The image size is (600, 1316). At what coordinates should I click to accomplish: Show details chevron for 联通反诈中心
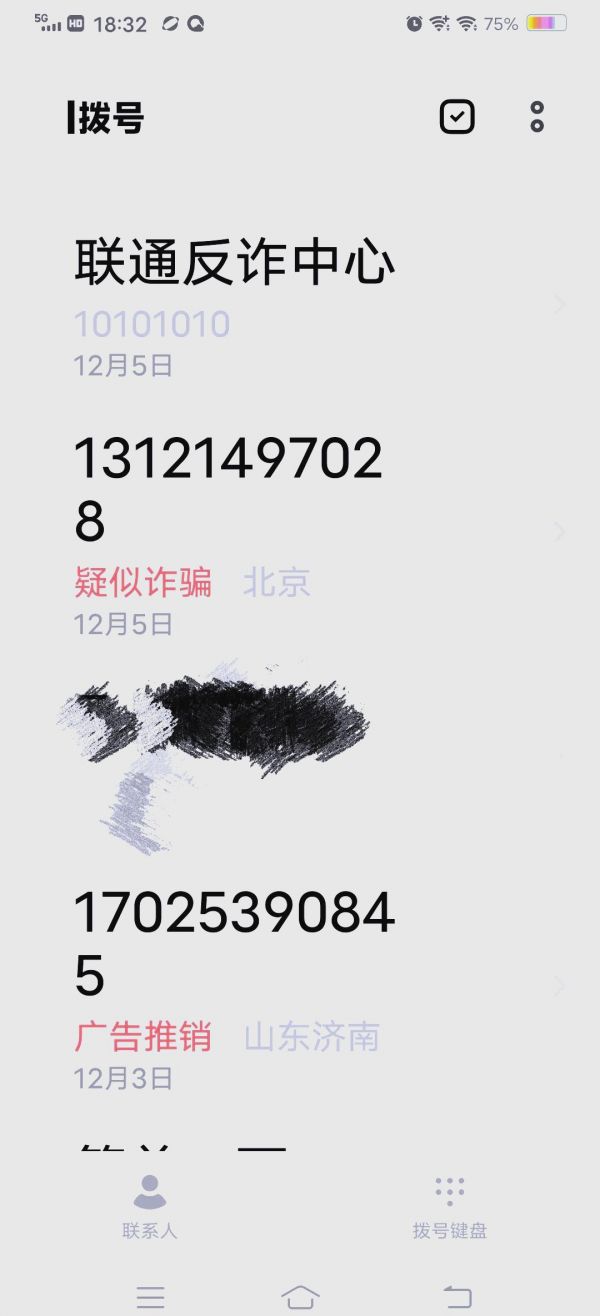560,304
